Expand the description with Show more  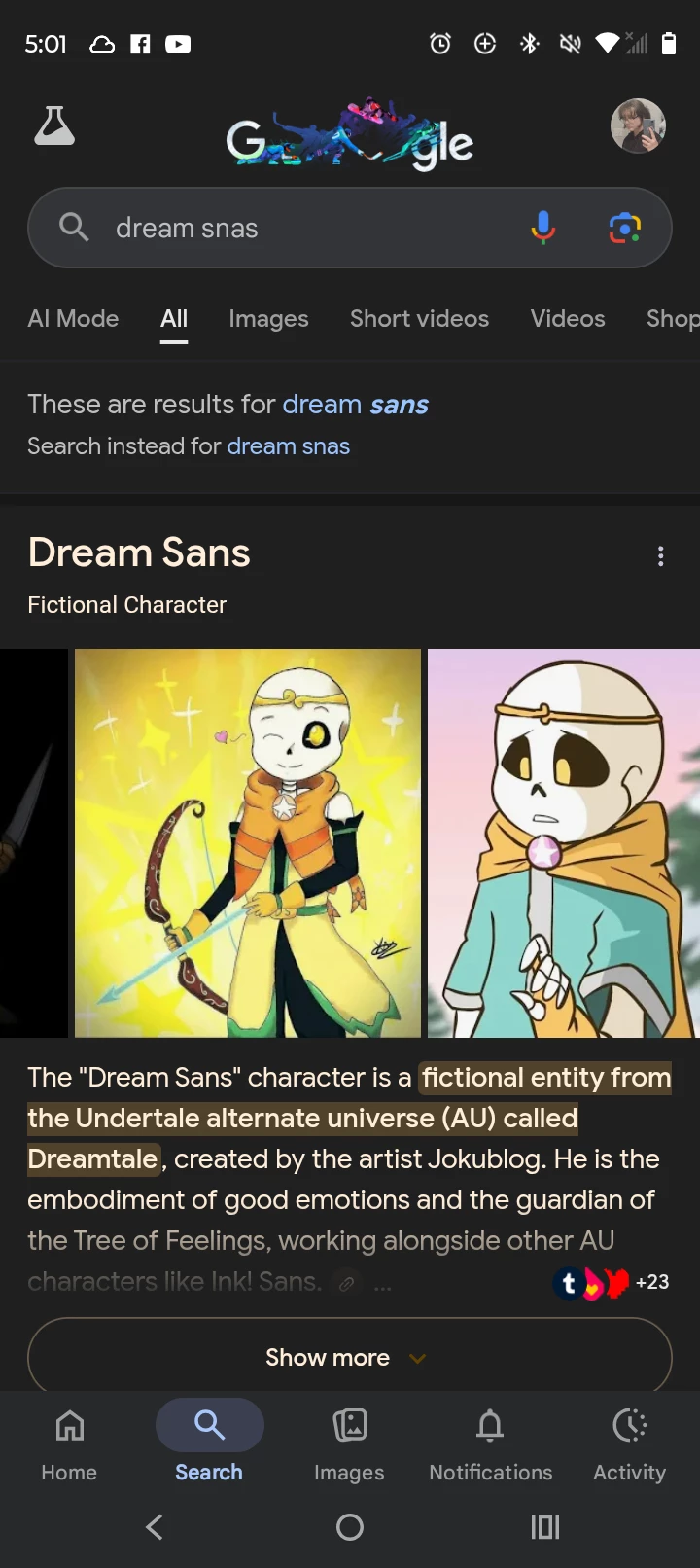point(349,1357)
